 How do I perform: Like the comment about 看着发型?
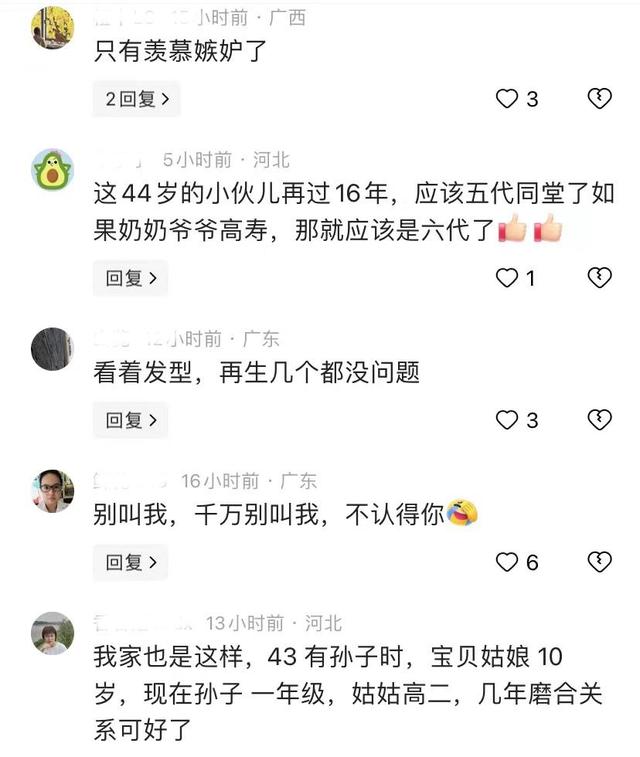(x=508, y=420)
